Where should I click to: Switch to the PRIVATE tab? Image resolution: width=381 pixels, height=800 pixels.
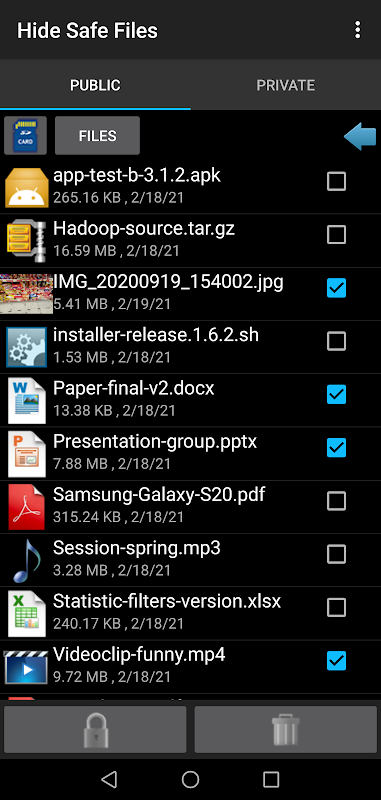tap(286, 85)
